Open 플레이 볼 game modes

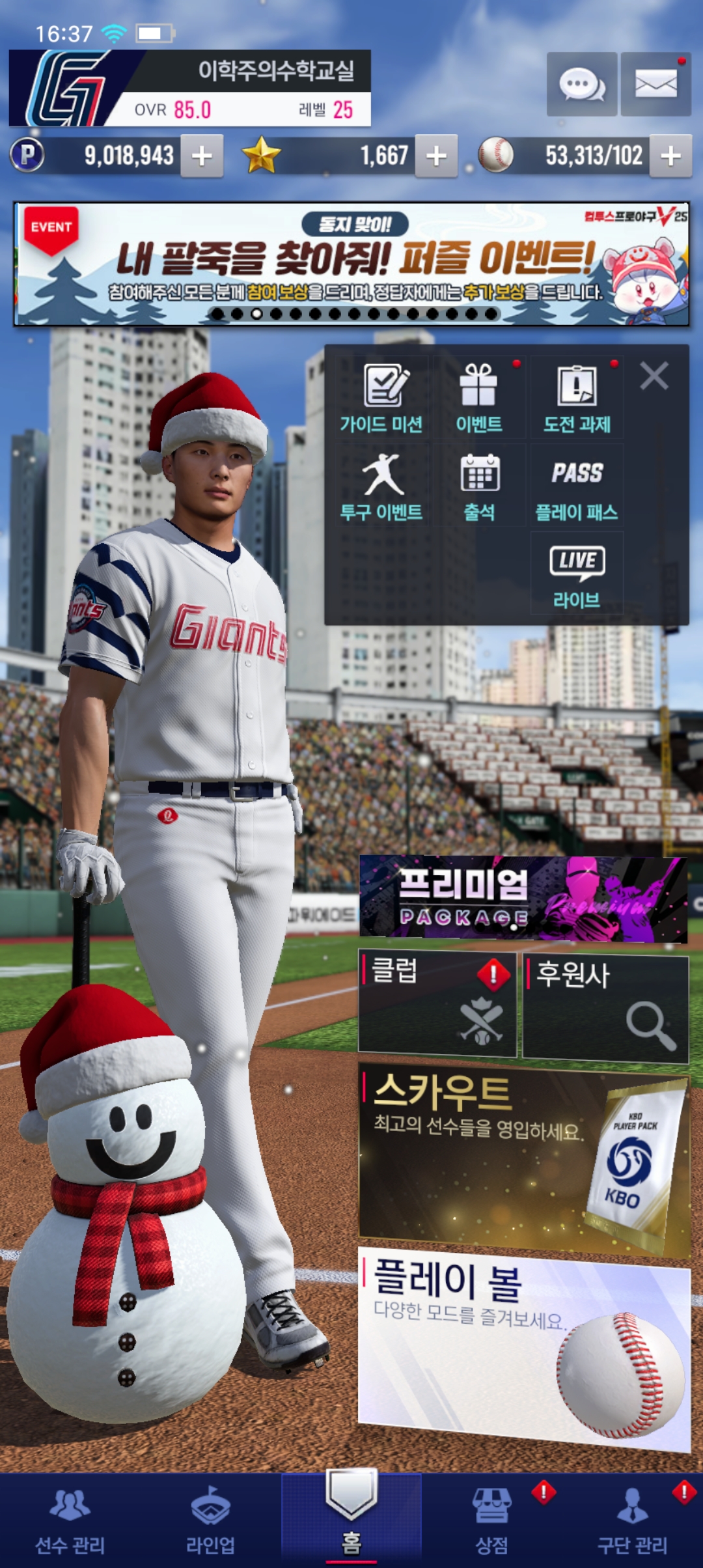tap(524, 1348)
